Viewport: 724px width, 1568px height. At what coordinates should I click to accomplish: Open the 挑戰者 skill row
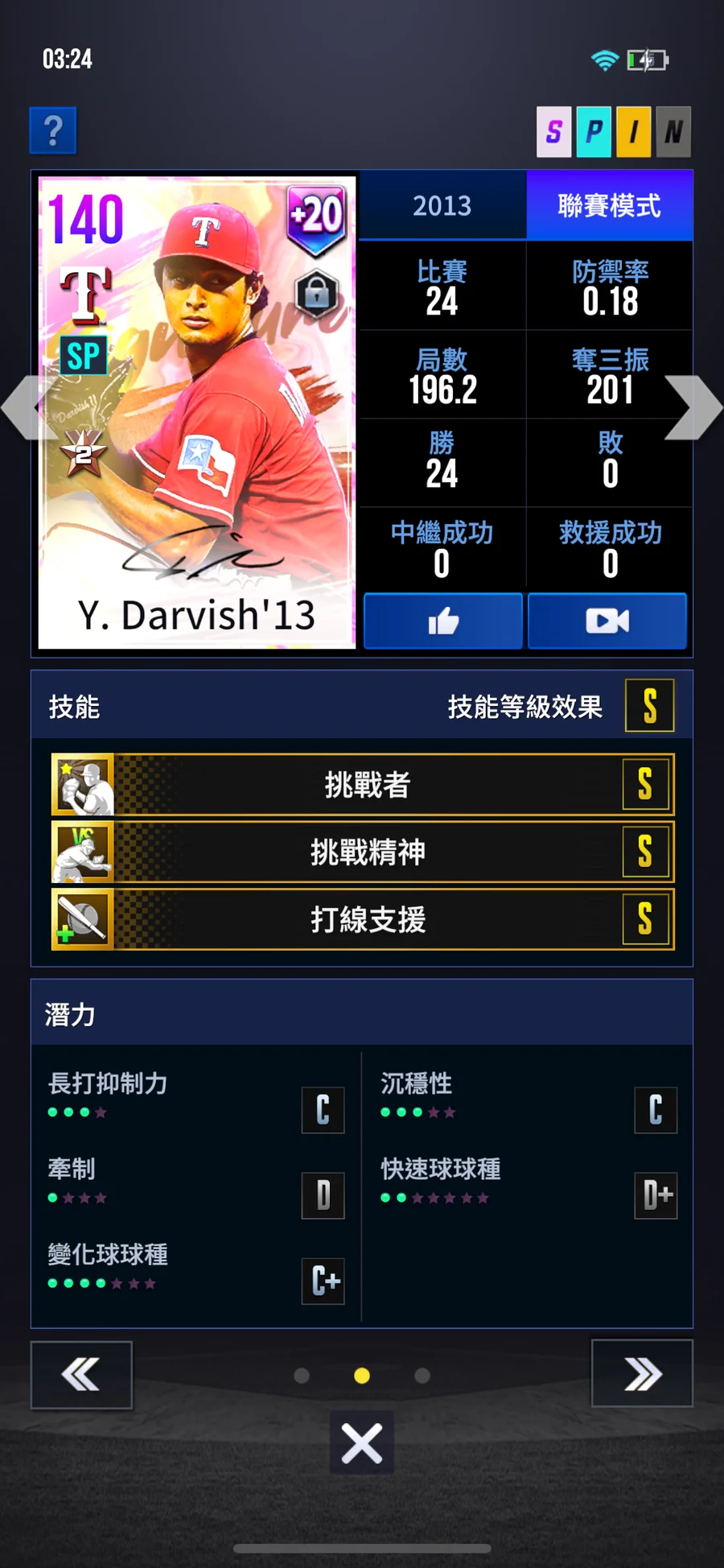[363, 785]
